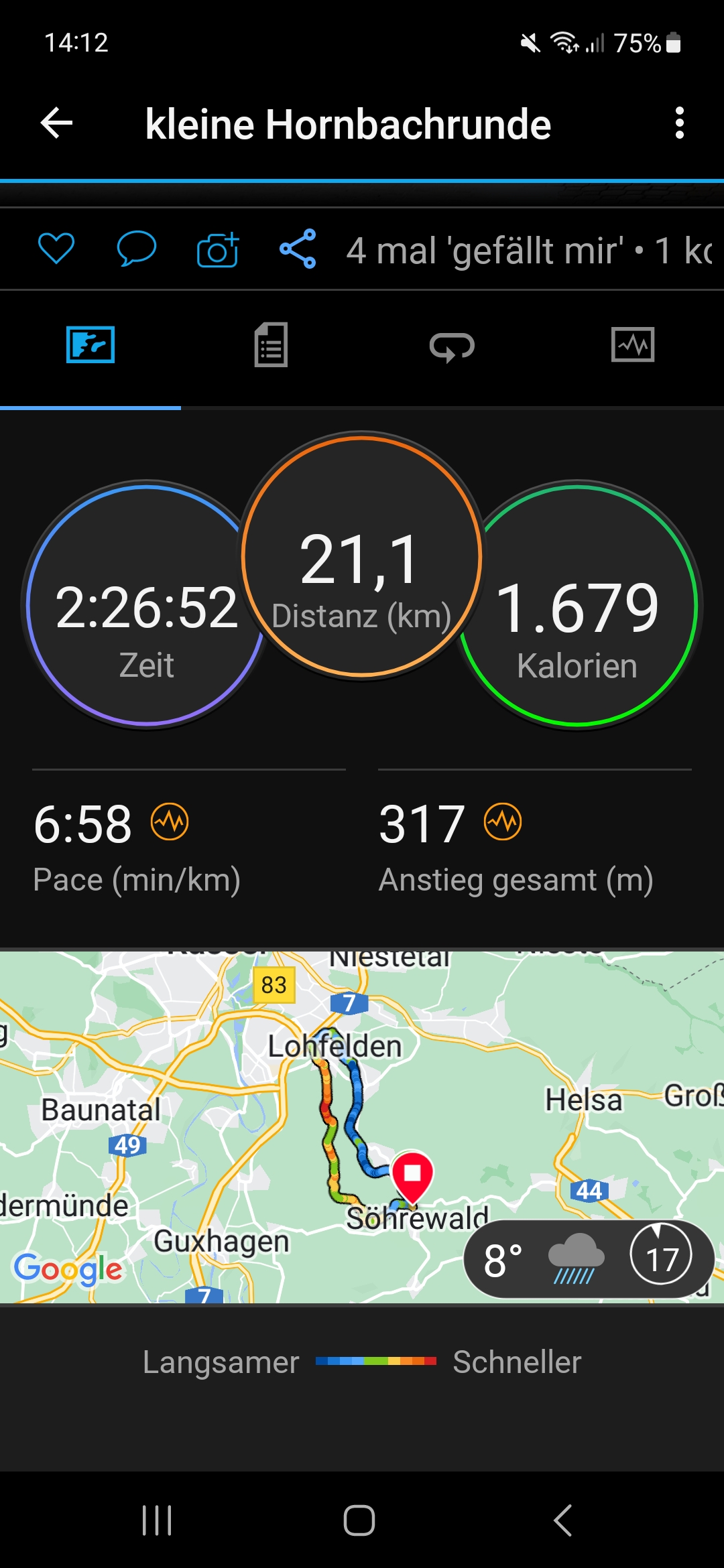Tap the system home button
Image resolution: width=724 pixels, height=1568 pixels.
tap(359, 1520)
